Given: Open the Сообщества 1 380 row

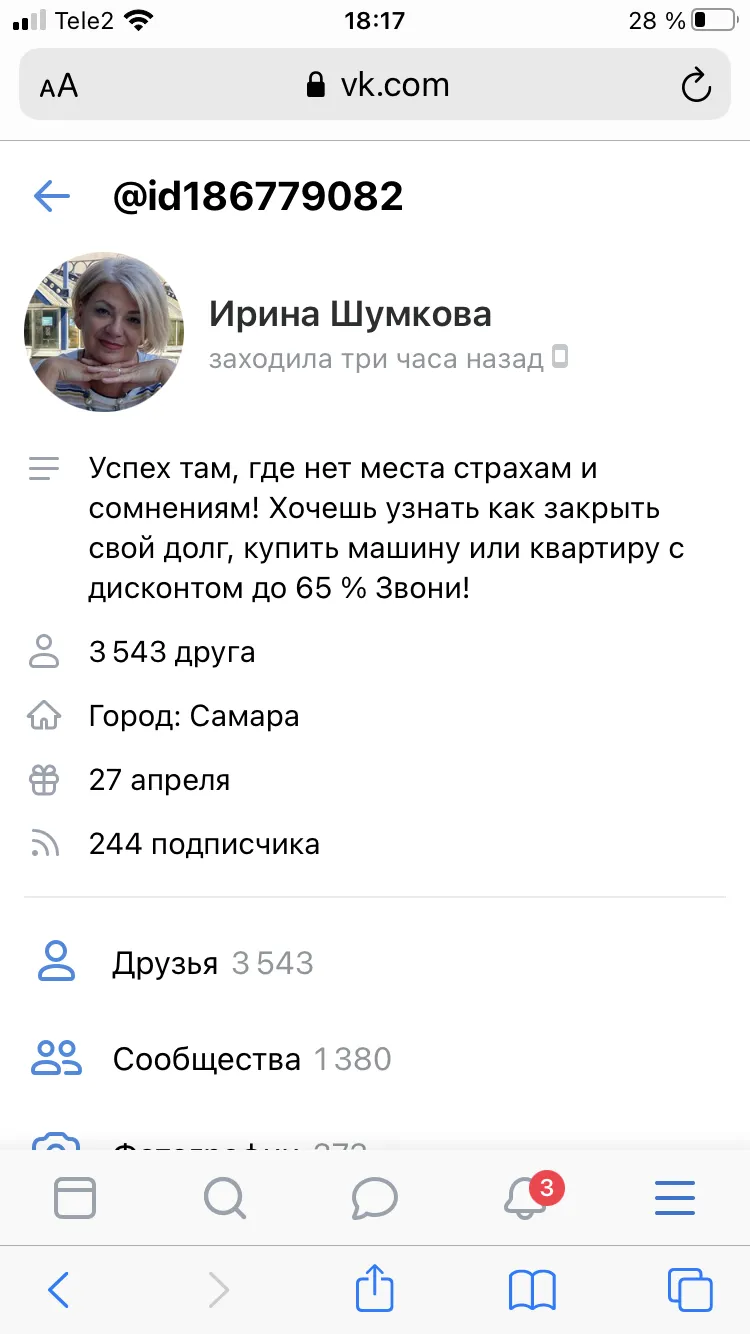Looking at the screenshot, I should [x=375, y=1059].
